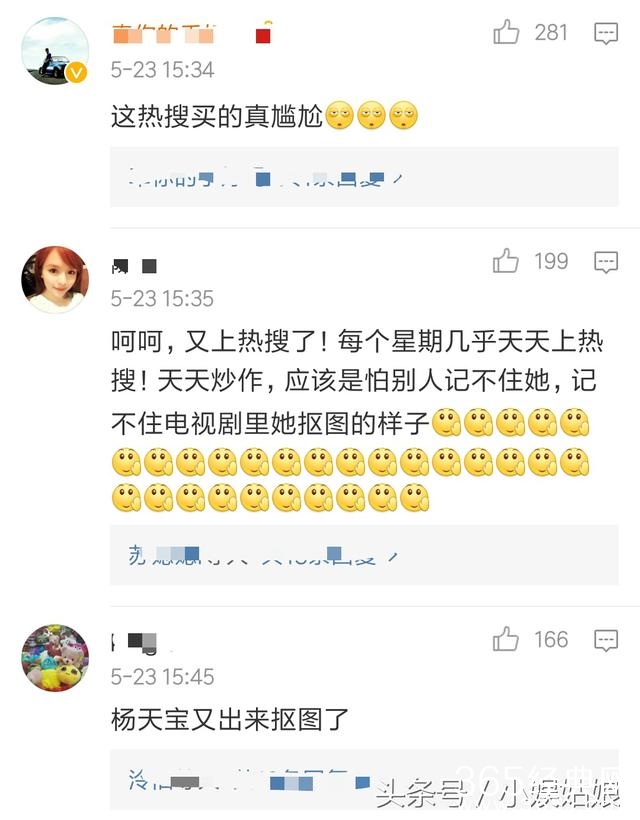Like the comment with 199 likes
Image resolution: width=640 pixels, height=820 pixels.
coord(507,262)
